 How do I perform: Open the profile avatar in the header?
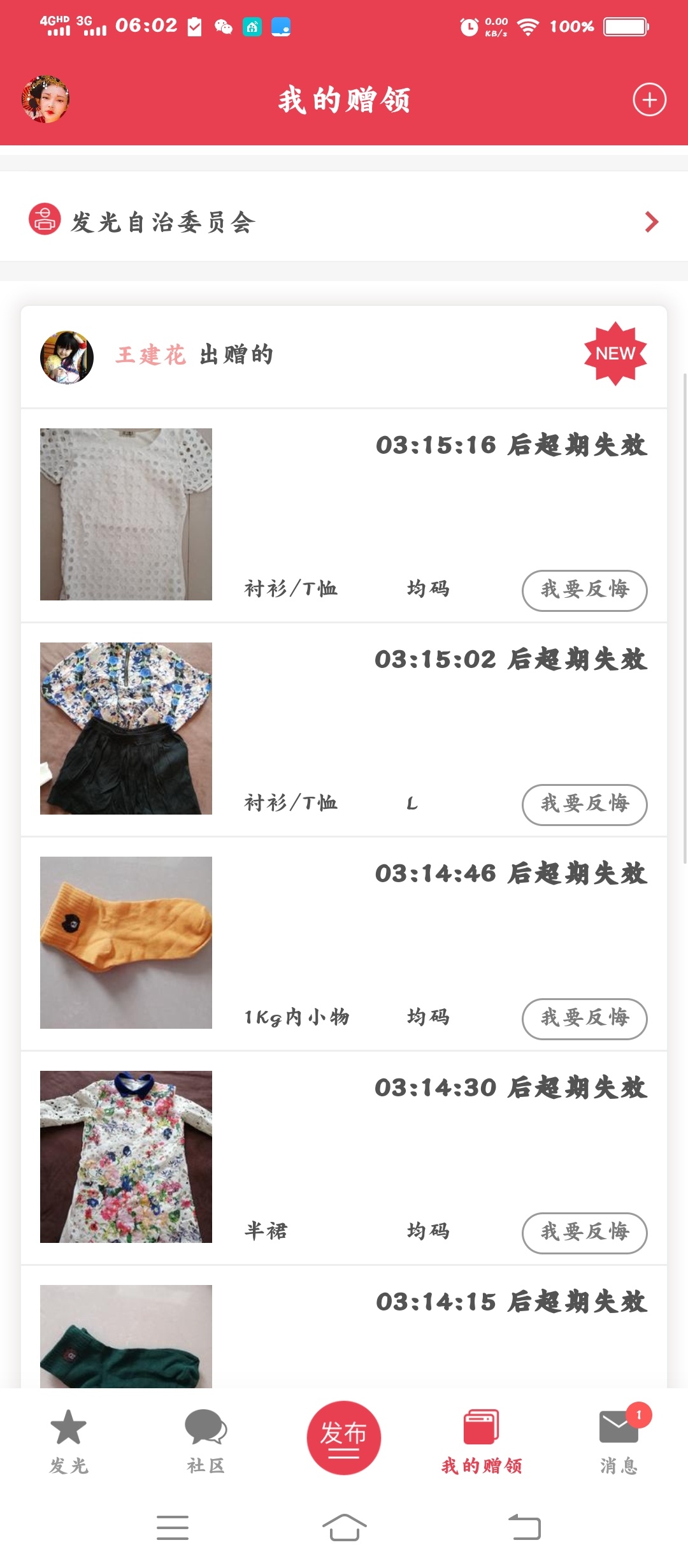pyautogui.click(x=45, y=99)
